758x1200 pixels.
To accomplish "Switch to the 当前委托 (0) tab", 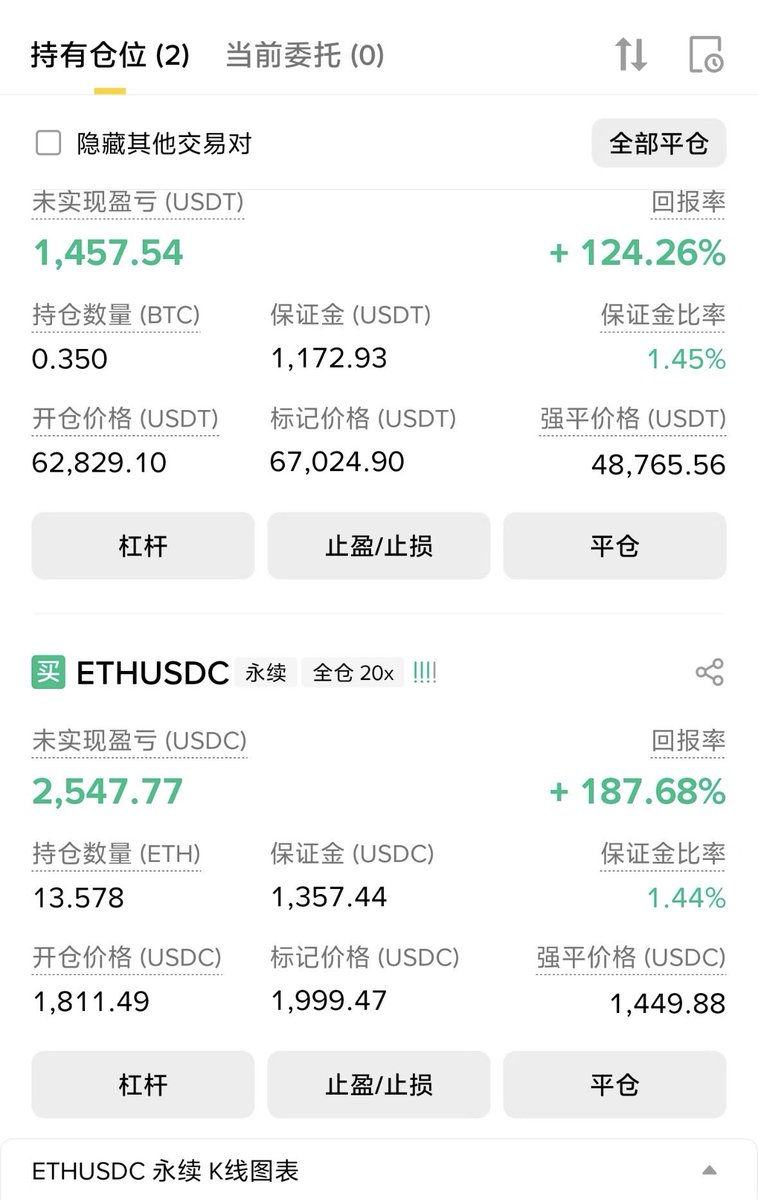I will coord(304,55).
